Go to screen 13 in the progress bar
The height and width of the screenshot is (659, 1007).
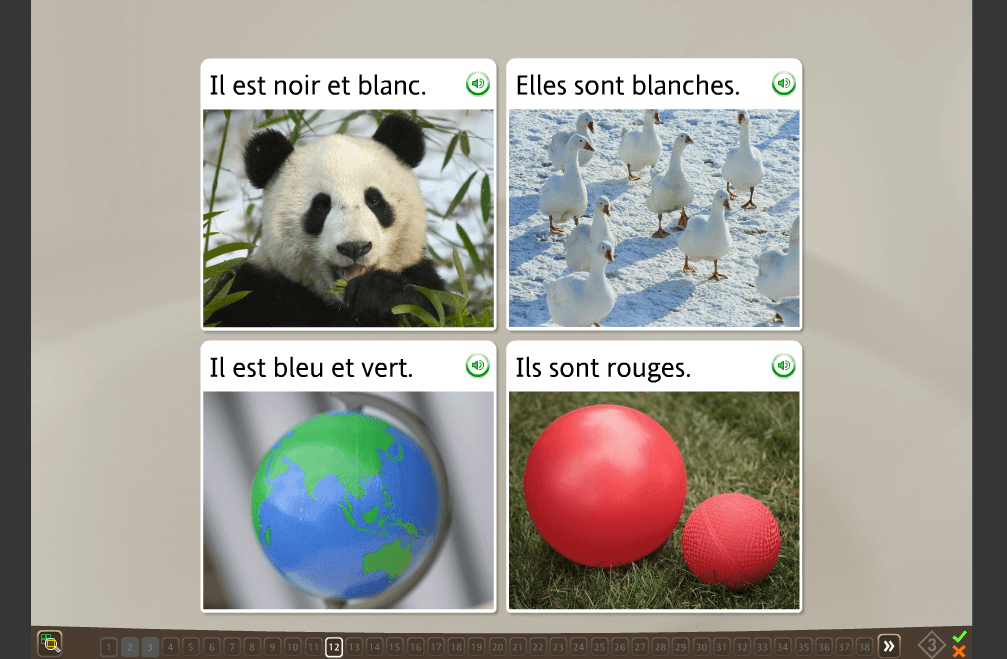coord(354,647)
